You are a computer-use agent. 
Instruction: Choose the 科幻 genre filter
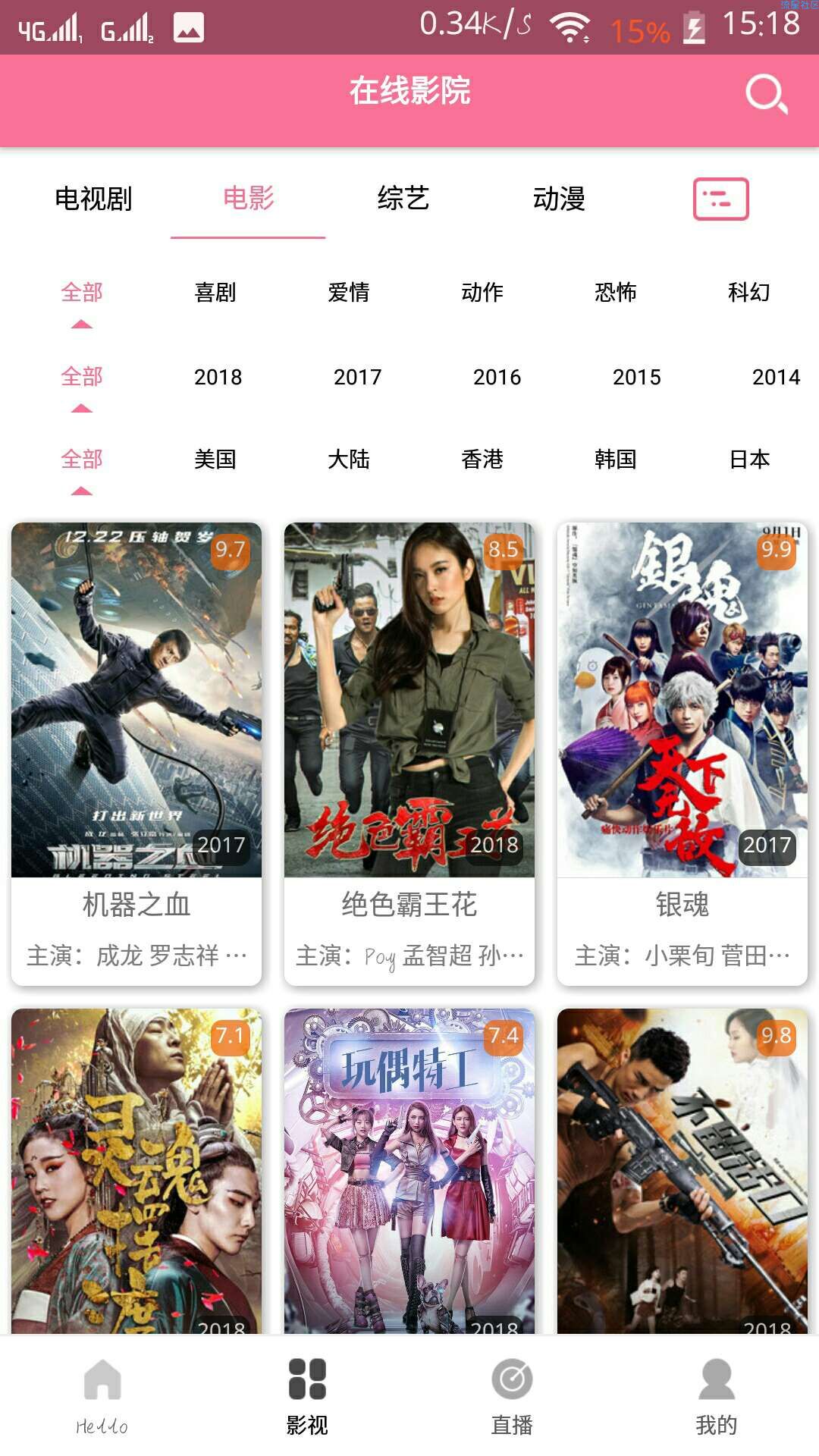tap(748, 293)
